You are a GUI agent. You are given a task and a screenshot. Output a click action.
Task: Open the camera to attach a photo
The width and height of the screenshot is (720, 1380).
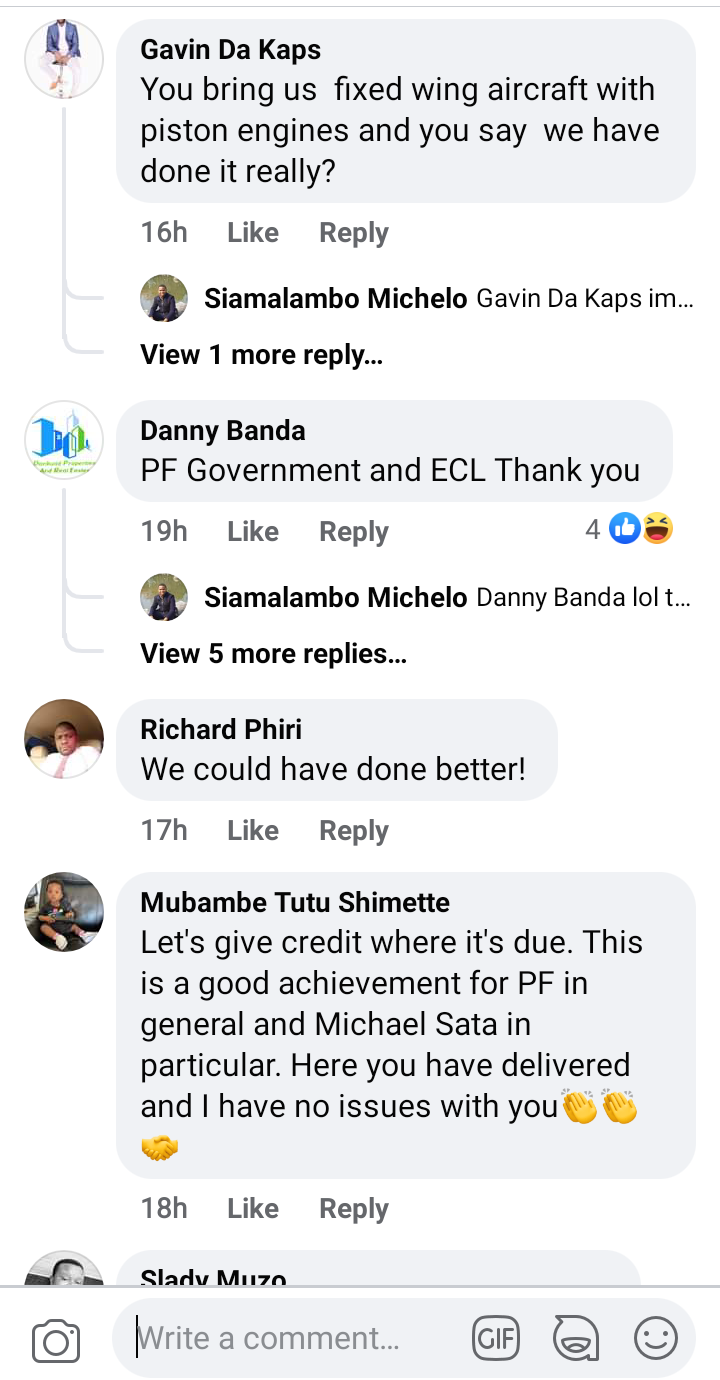tap(56, 1340)
